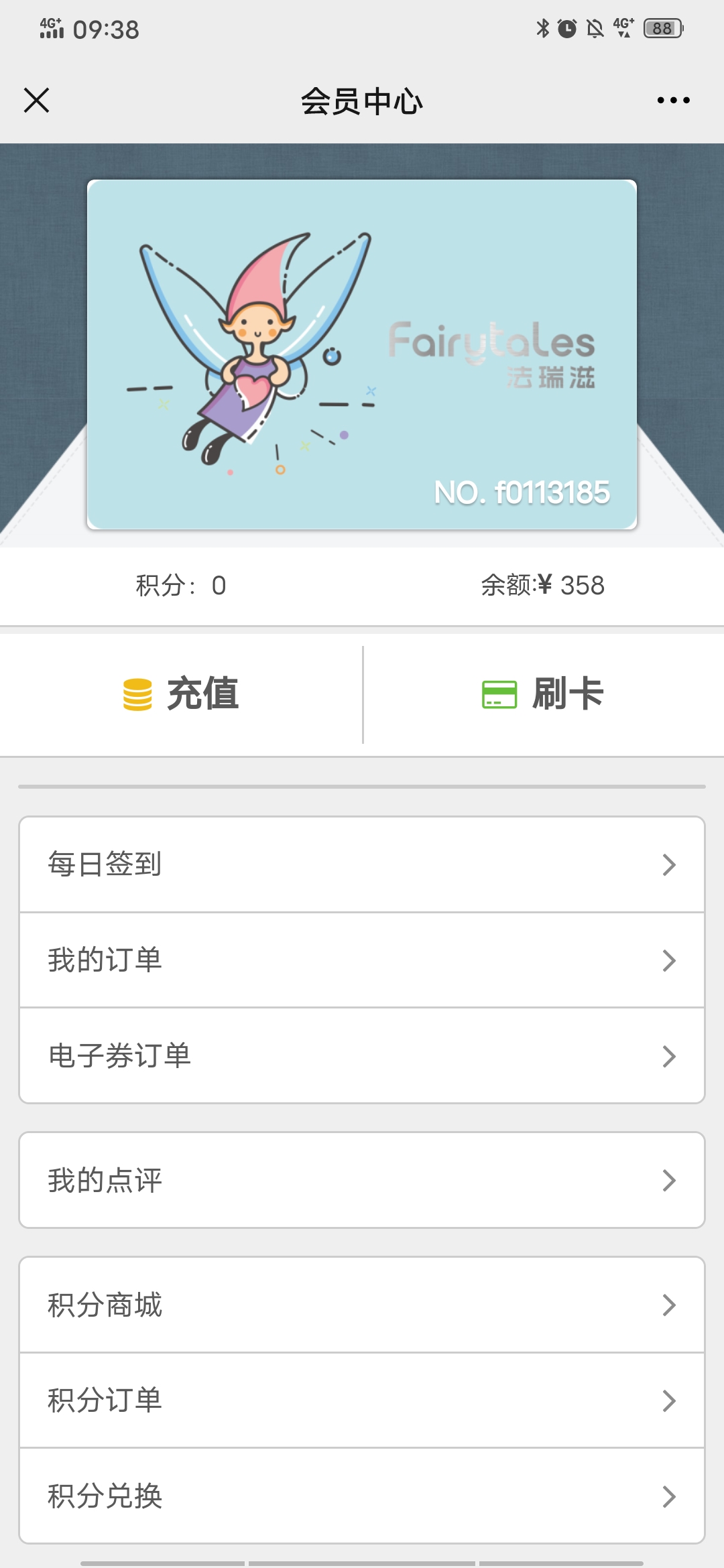Open the three-dot more options menu
The width and height of the screenshot is (724, 1568).
pos(673,101)
